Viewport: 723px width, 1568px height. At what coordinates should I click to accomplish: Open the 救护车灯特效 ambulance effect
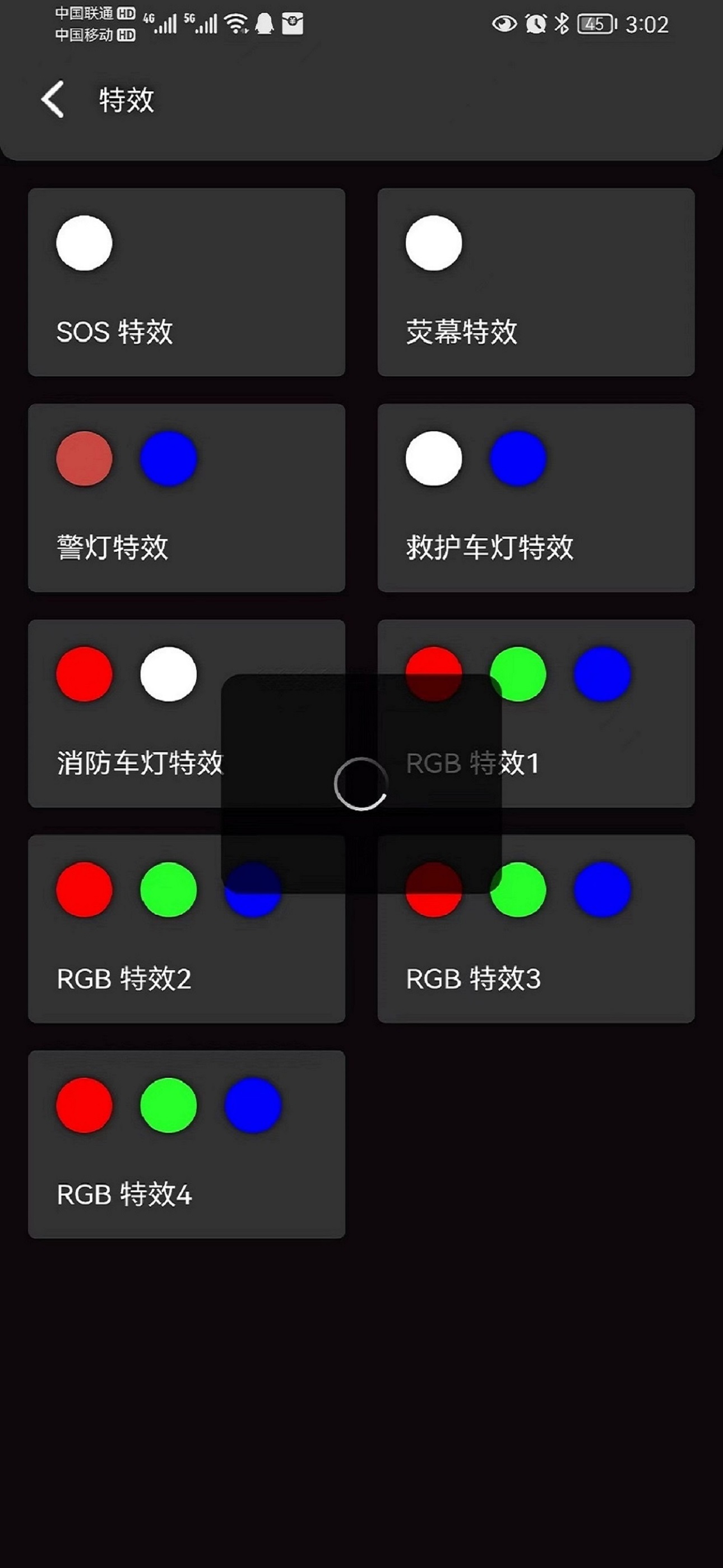click(536, 498)
